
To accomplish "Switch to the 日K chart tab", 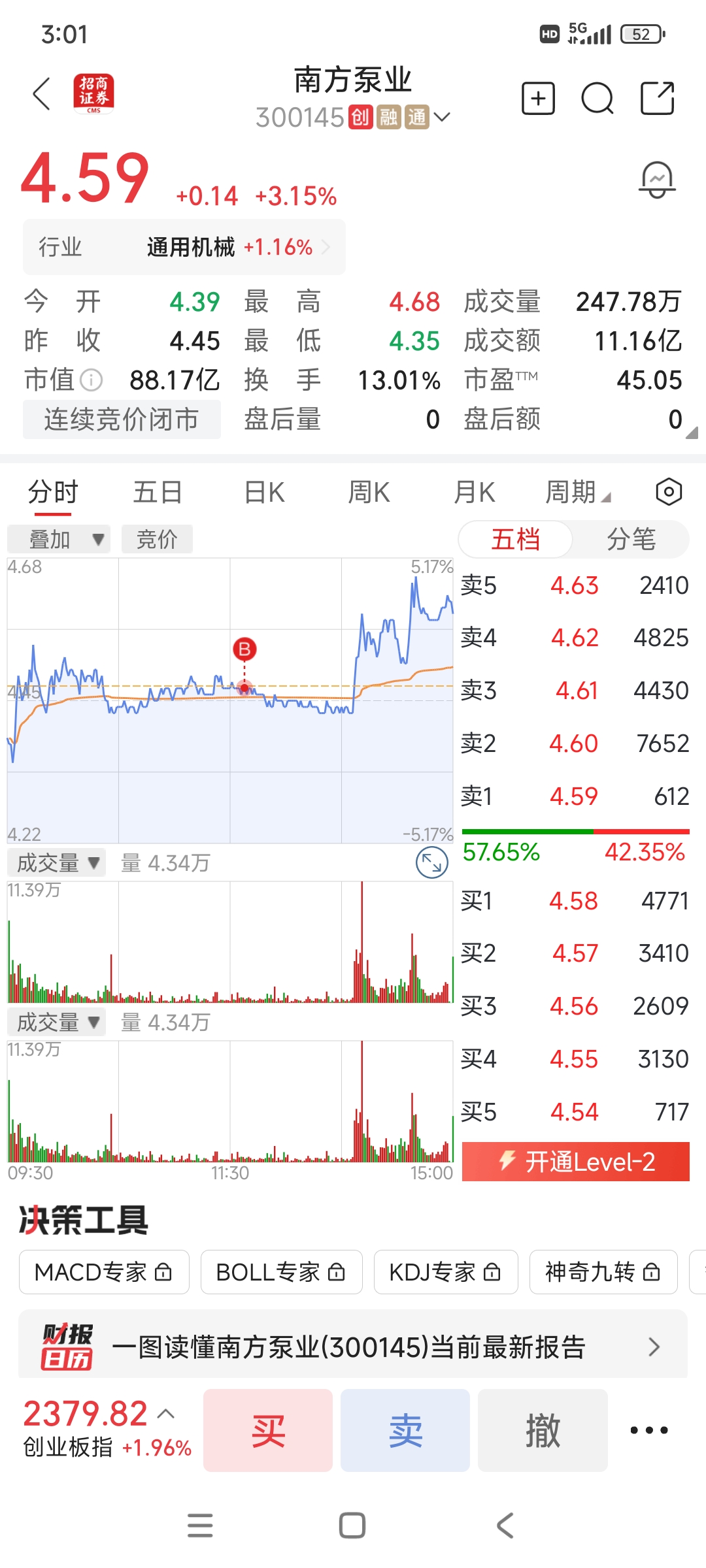I will tap(264, 492).
